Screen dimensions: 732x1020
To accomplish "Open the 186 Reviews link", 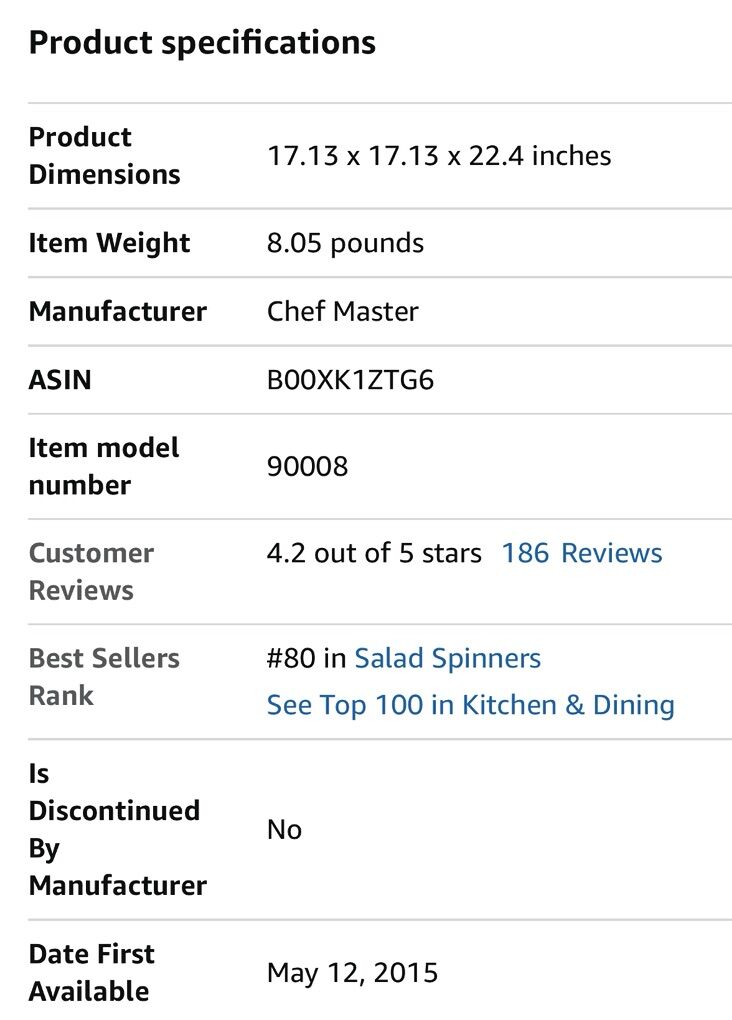I will [x=581, y=553].
